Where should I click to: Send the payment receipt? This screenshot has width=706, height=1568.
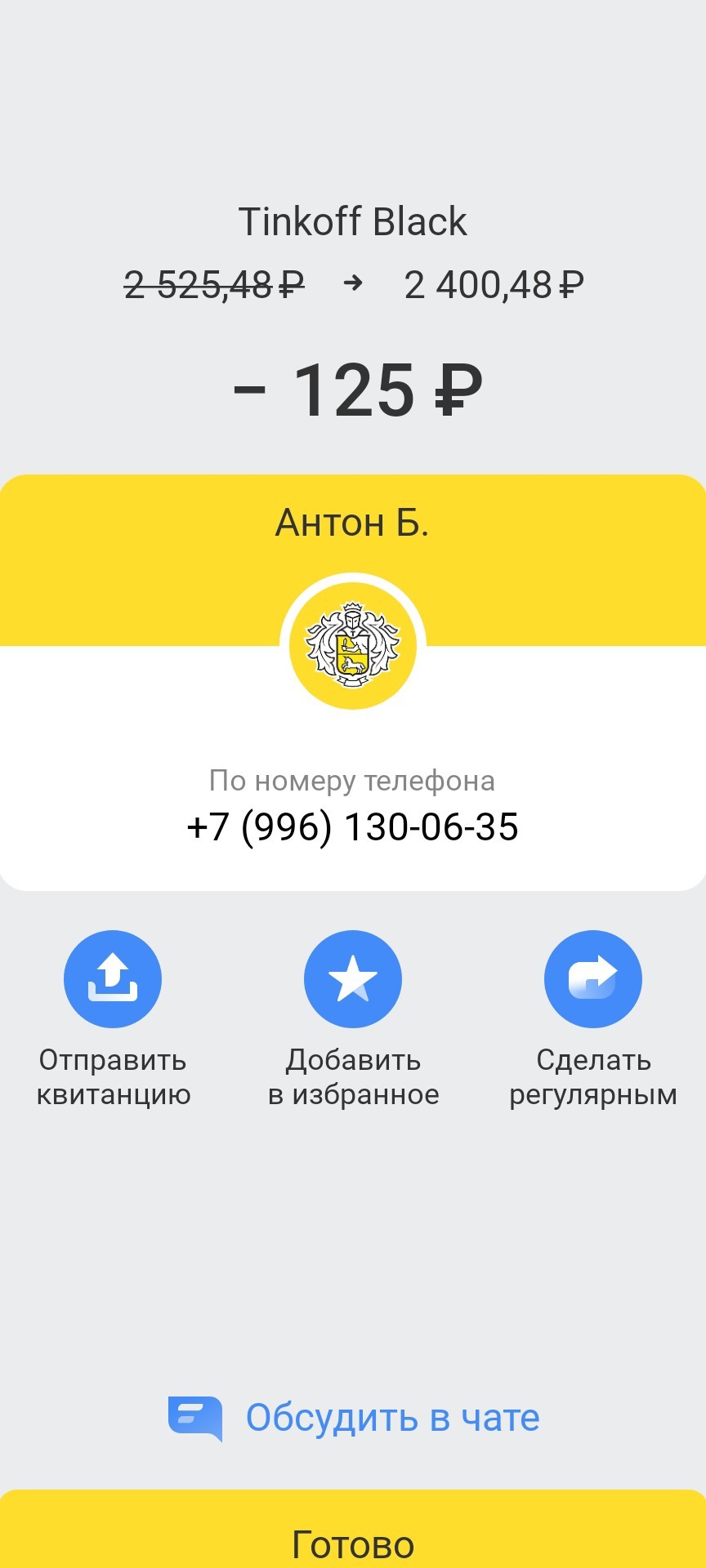113,979
